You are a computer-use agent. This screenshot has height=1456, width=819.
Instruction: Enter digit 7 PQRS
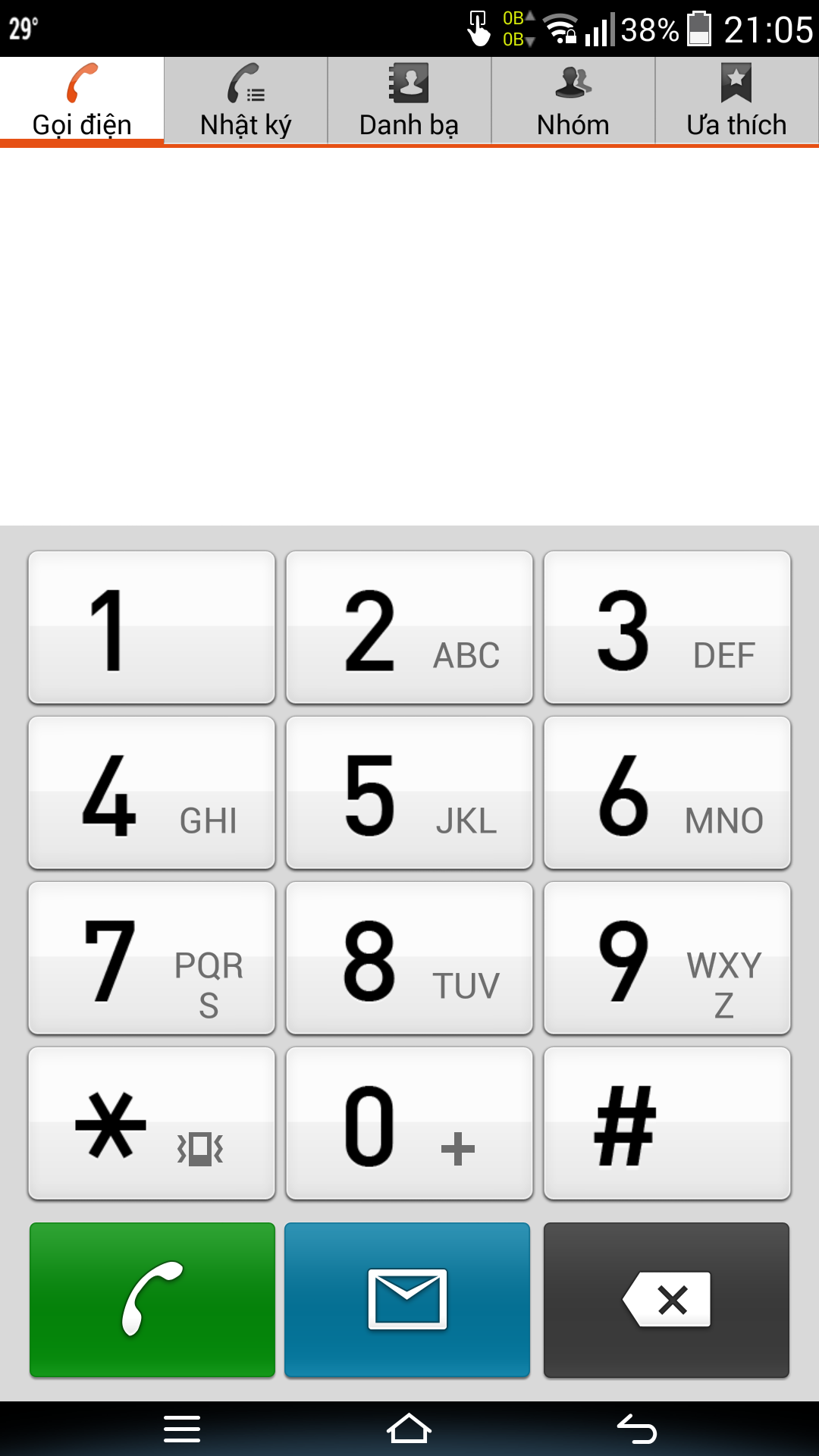[152, 959]
